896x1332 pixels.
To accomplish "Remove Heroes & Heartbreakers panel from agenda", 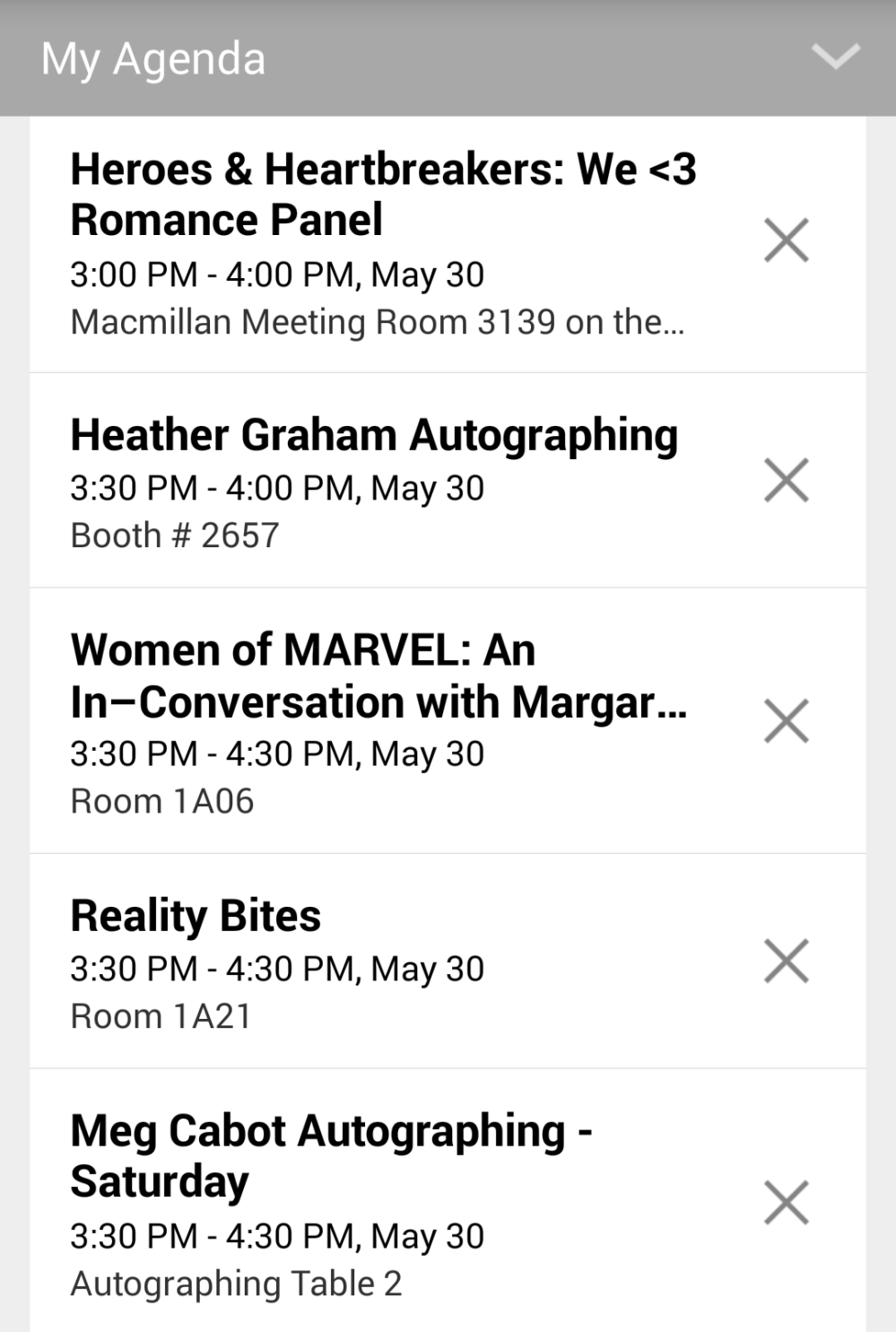I will point(787,240).
